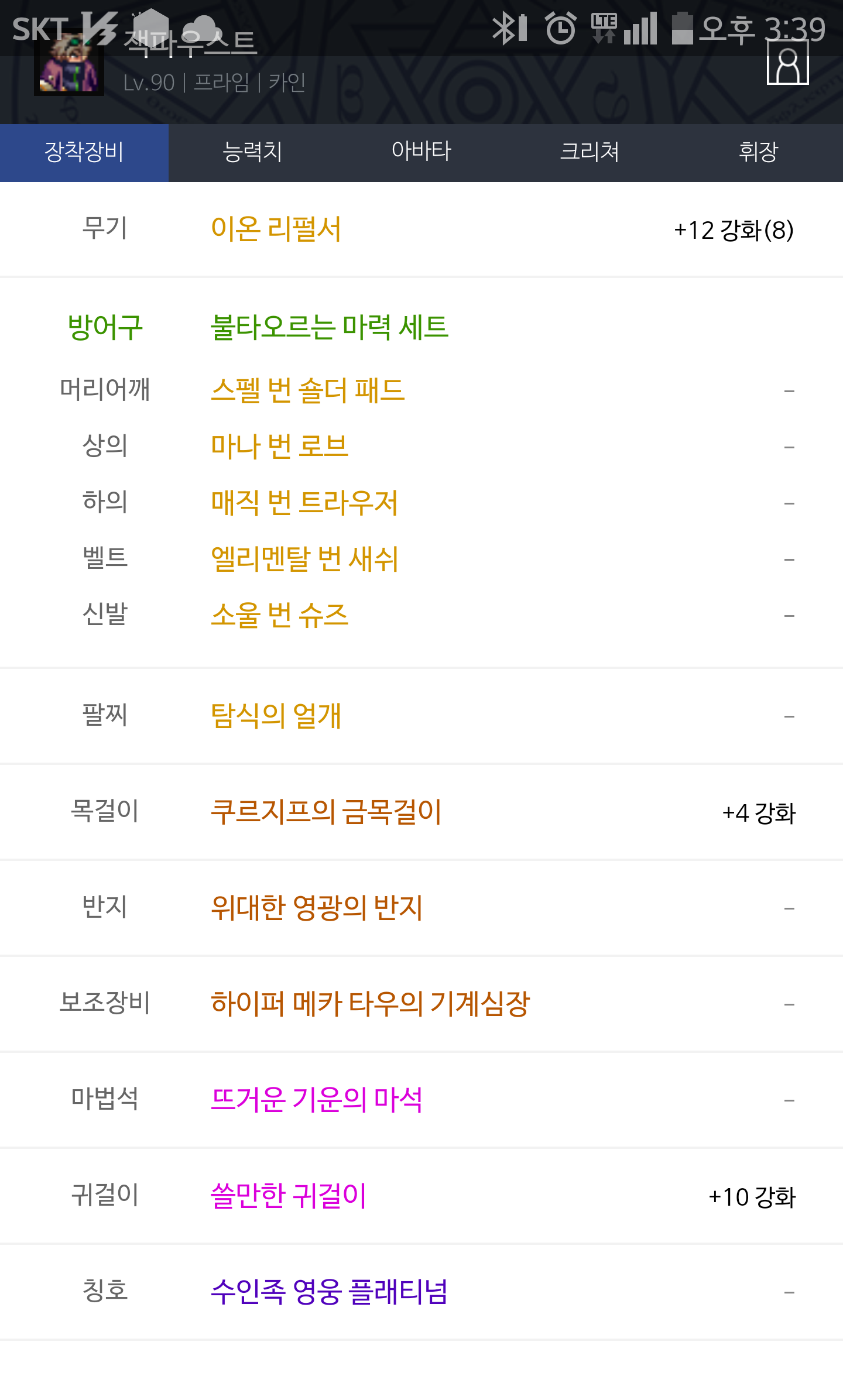Open the 아바타 tab

pyautogui.click(x=421, y=152)
